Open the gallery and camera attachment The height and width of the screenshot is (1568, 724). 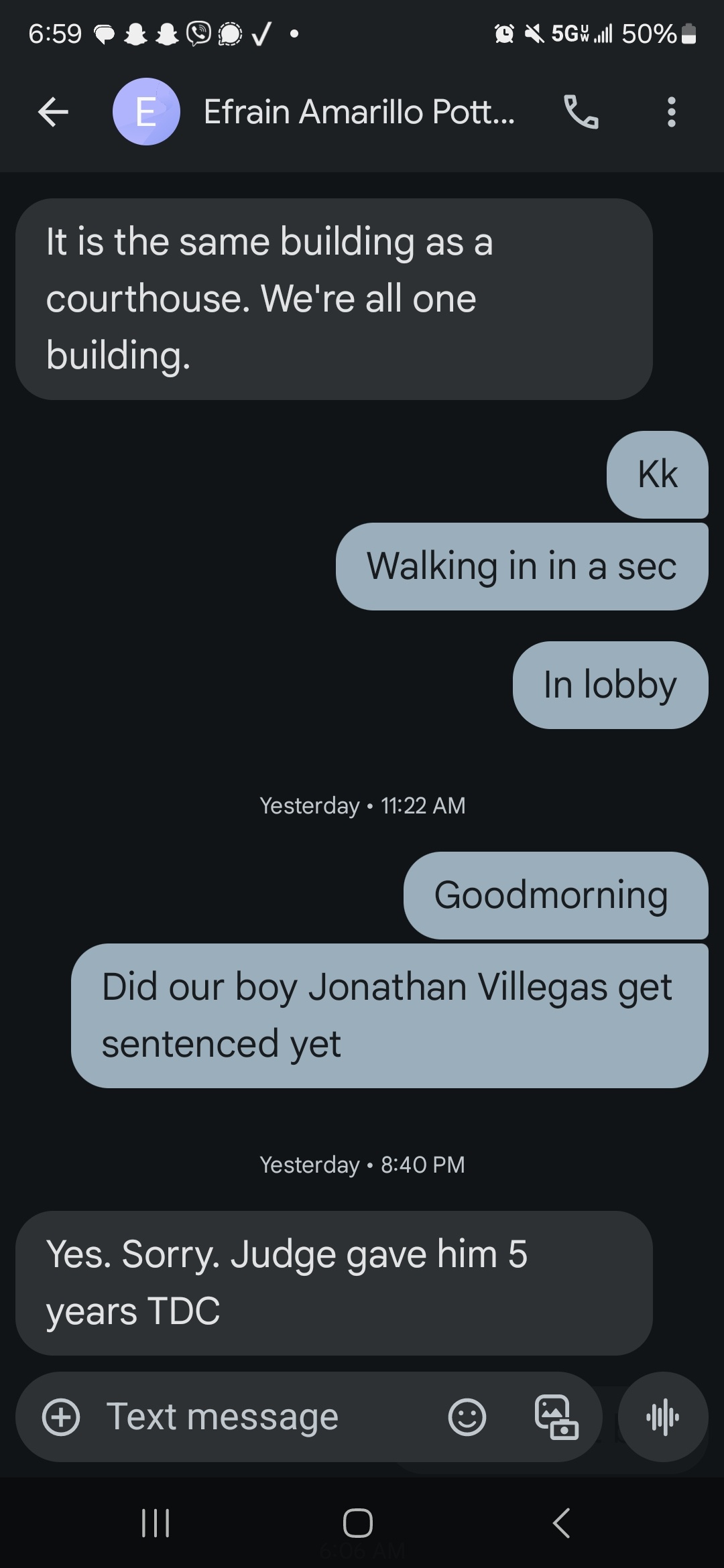click(556, 1417)
